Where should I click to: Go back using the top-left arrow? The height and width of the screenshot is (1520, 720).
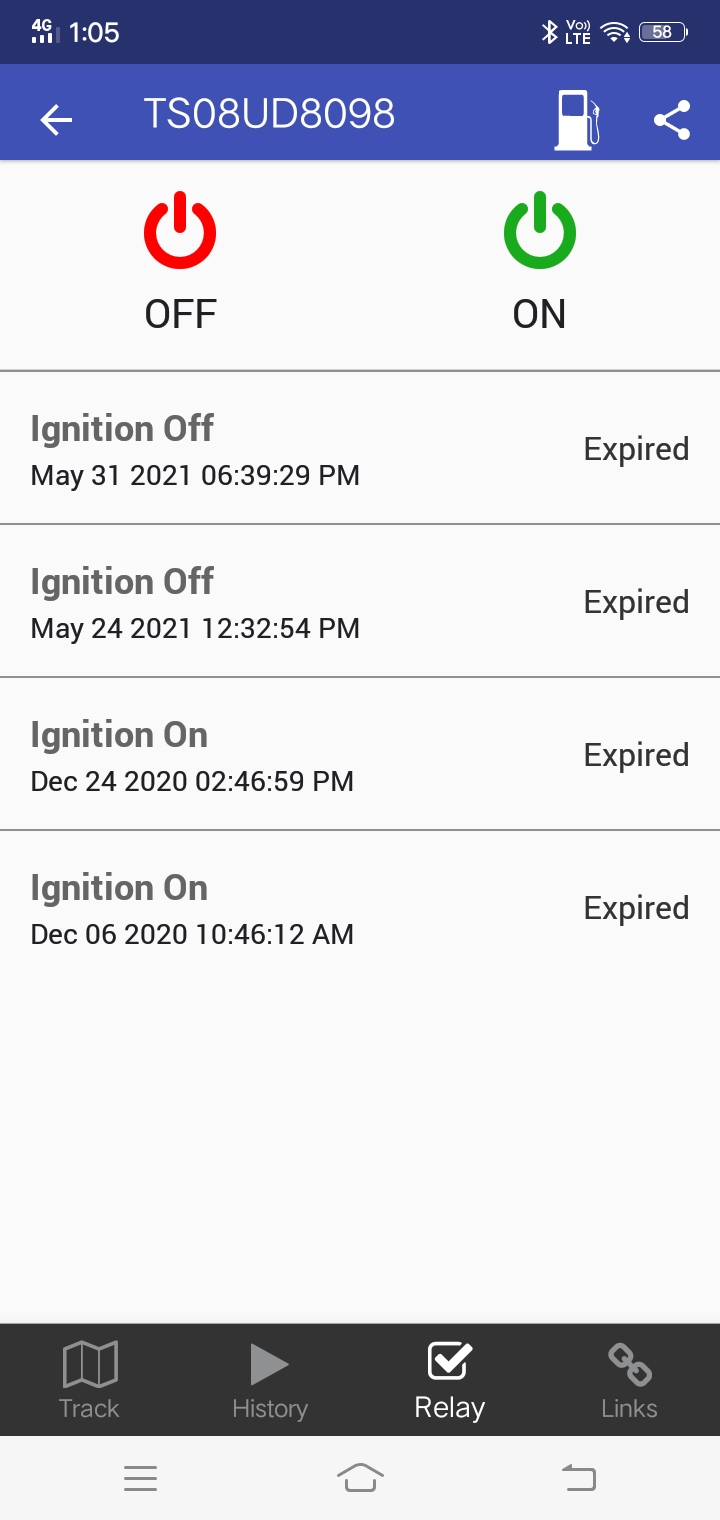[56, 120]
